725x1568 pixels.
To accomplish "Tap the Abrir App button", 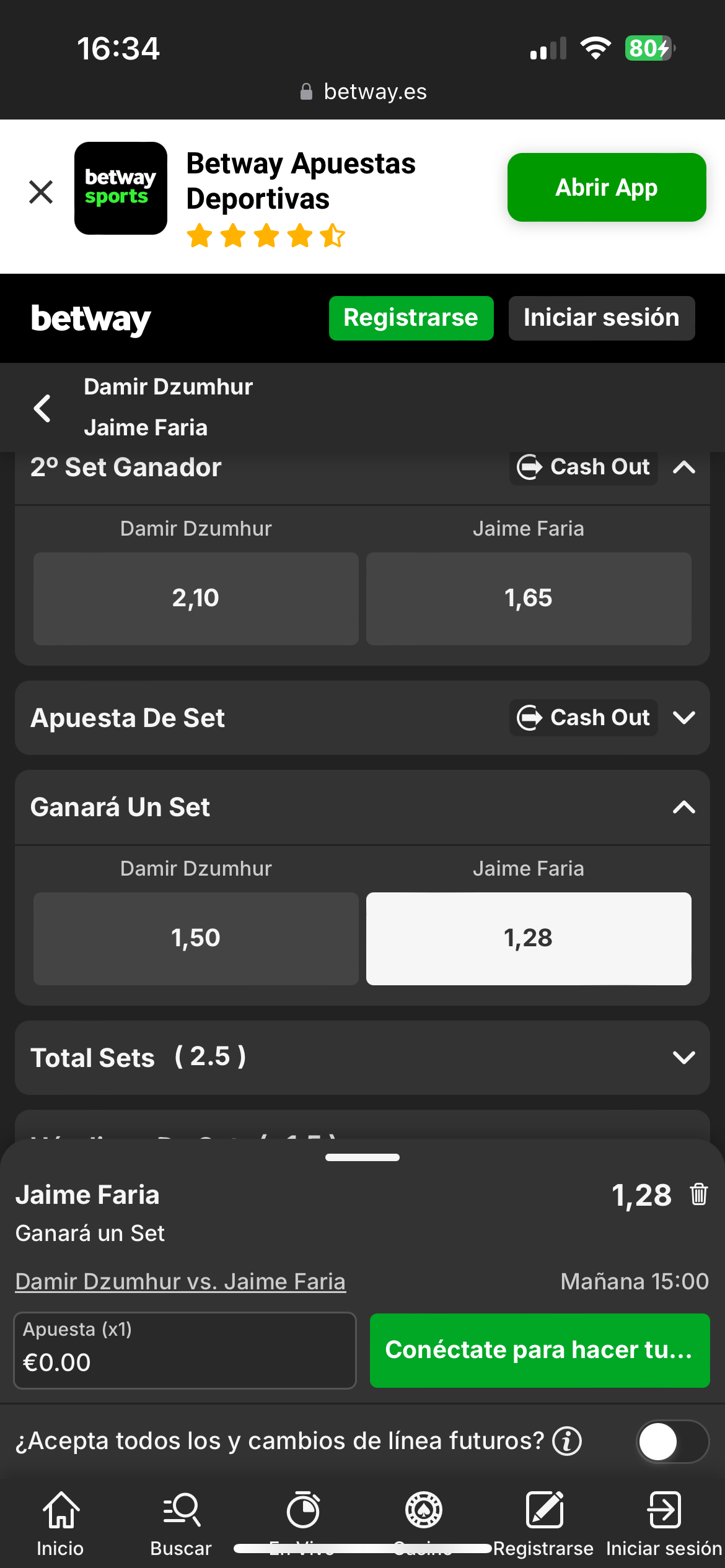I will click(x=606, y=187).
